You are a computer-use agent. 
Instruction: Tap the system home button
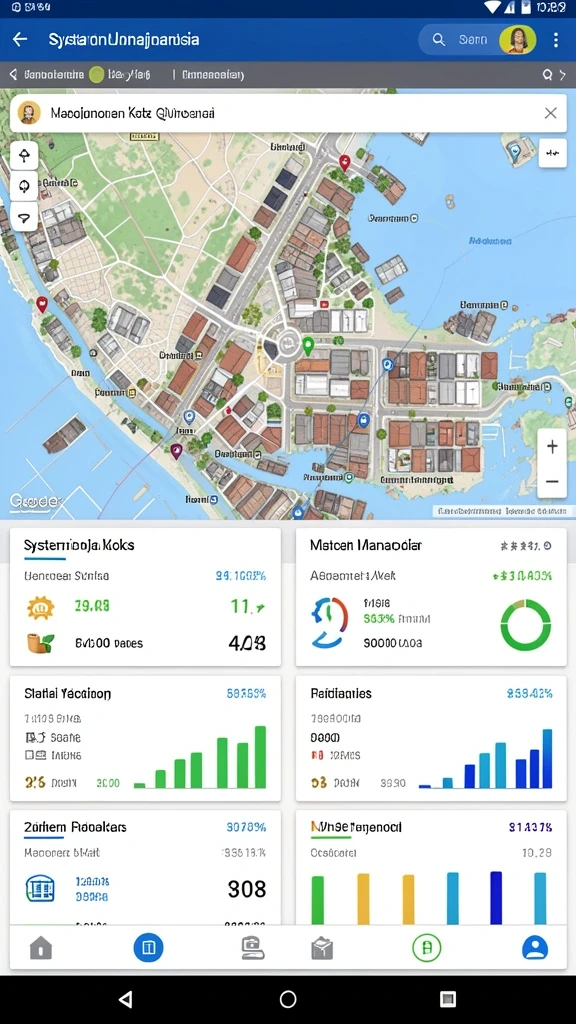pos(288,999)
